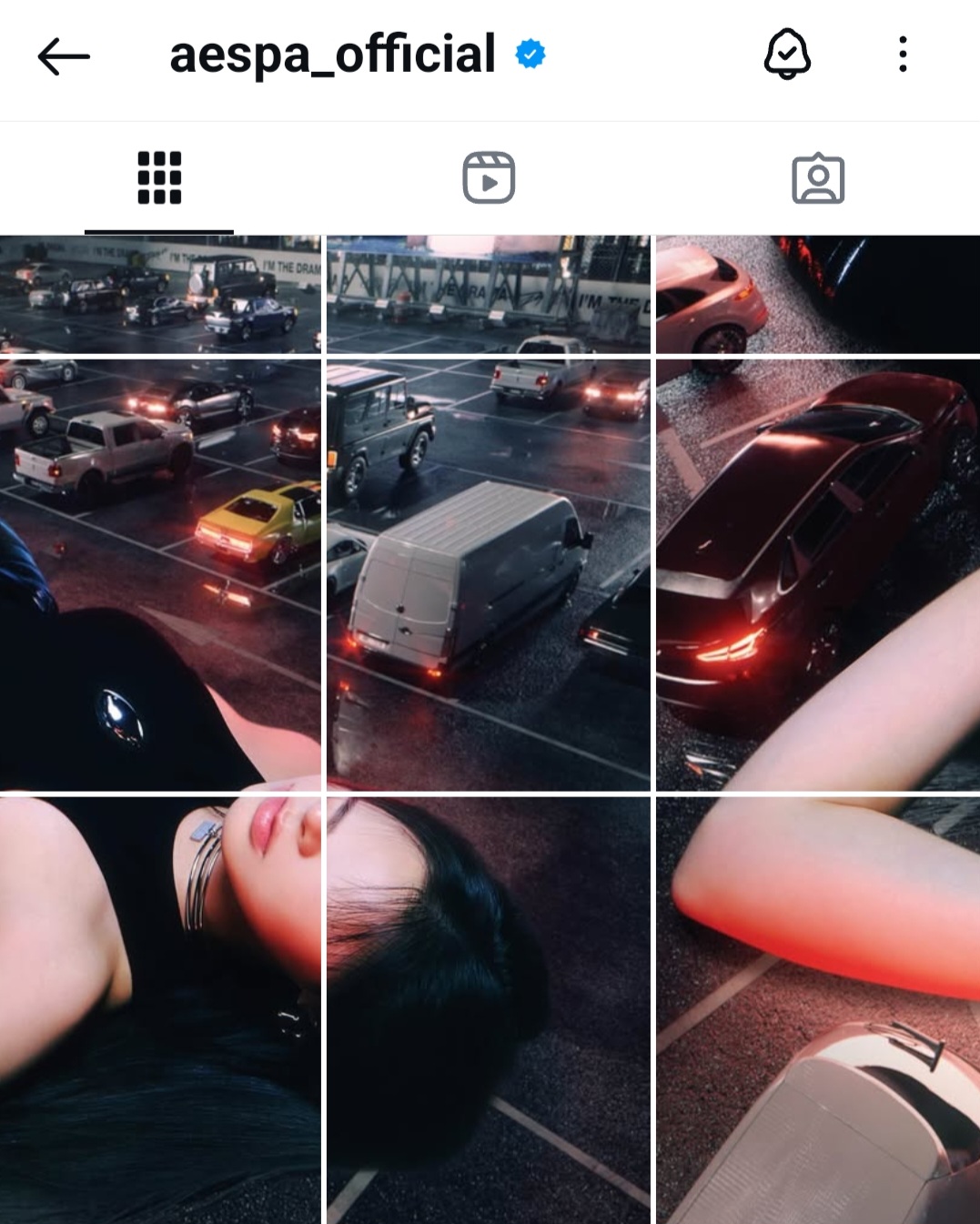Open the post showing the white van
The image size is (980, 1224).
tap(489, 575)
